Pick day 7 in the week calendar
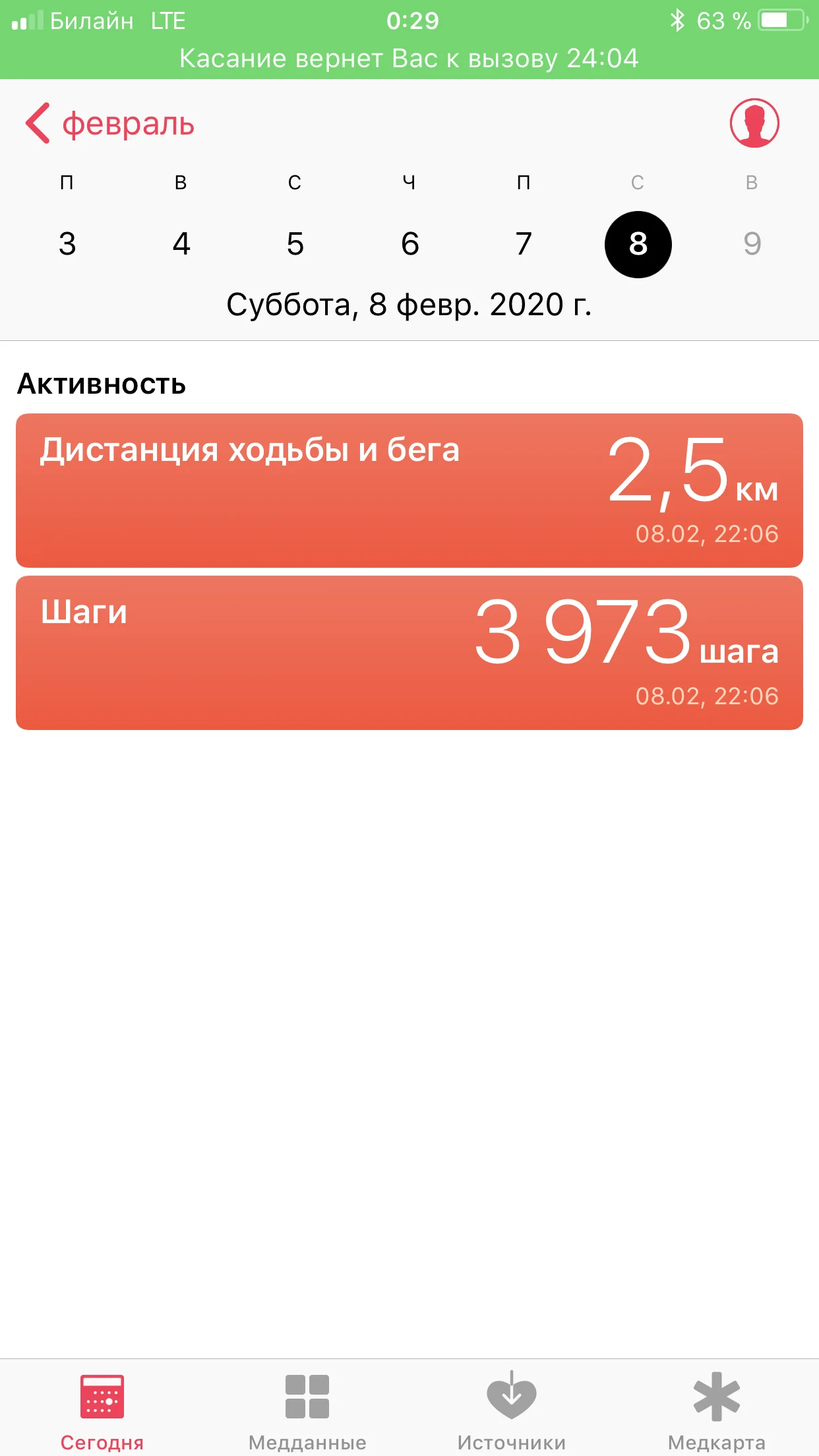The image size is (819, 1456). pyautogui.click(x=524, y=244)
